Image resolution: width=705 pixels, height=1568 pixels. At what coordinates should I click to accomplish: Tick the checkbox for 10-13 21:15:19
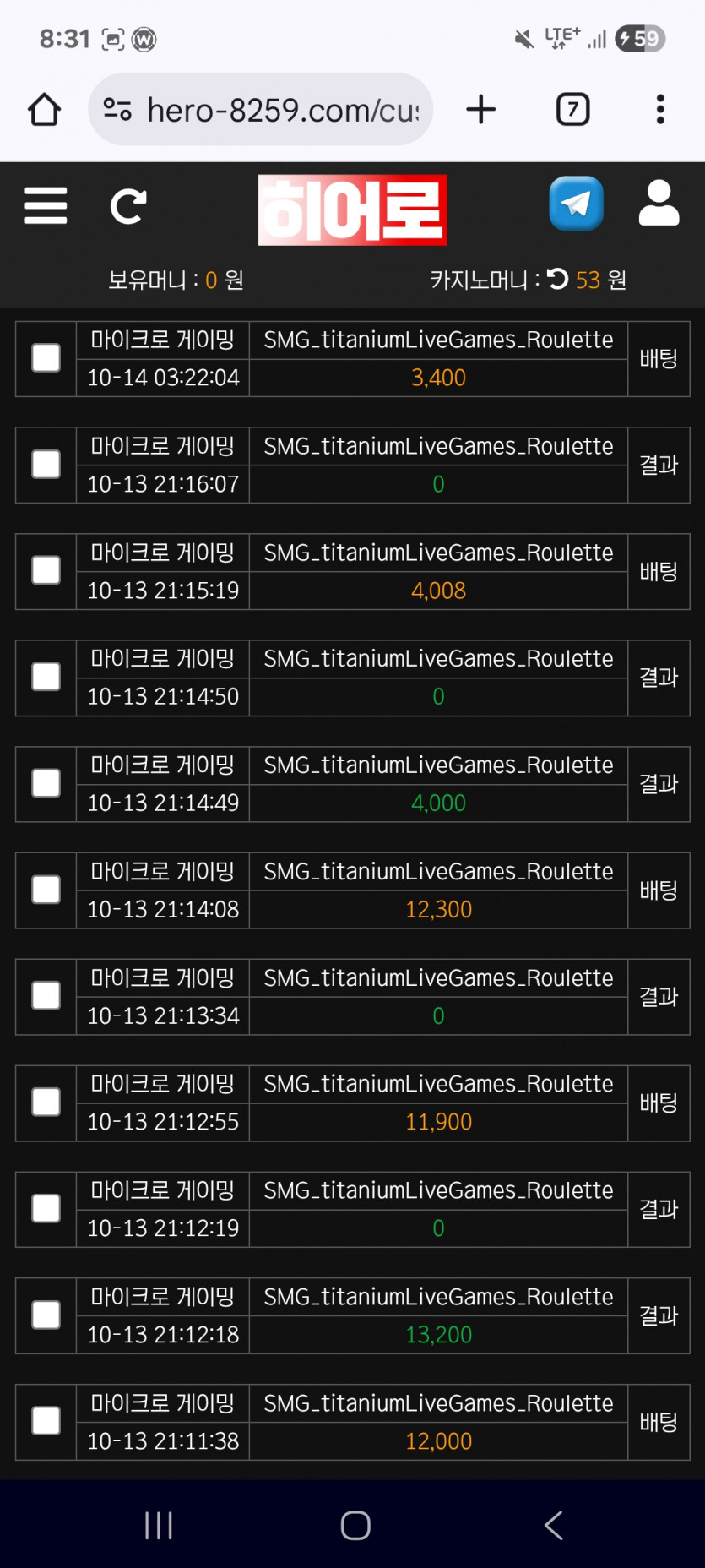tap(46, 570)
